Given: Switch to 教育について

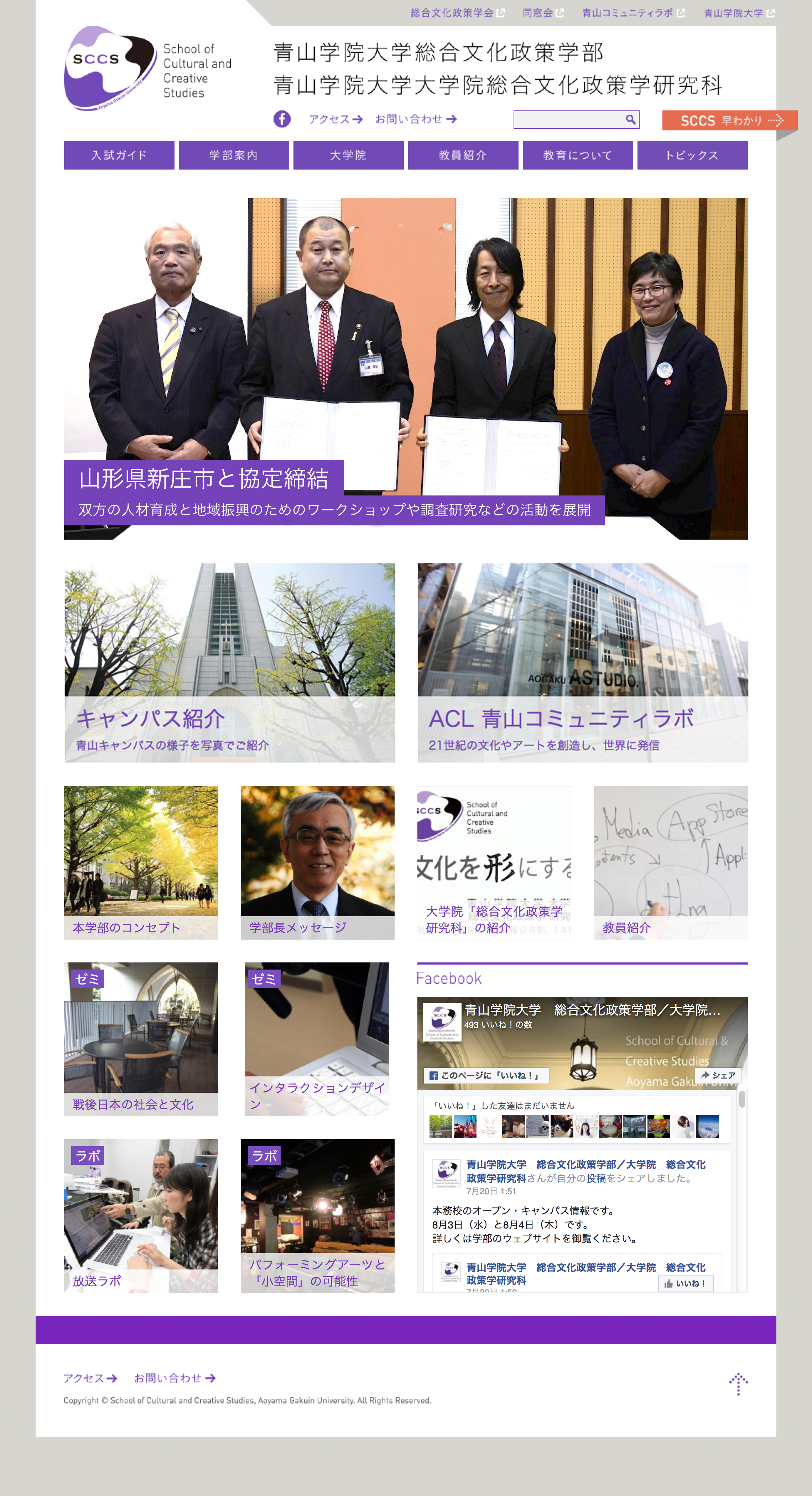Looking at the screenshot, I should 577,155.
